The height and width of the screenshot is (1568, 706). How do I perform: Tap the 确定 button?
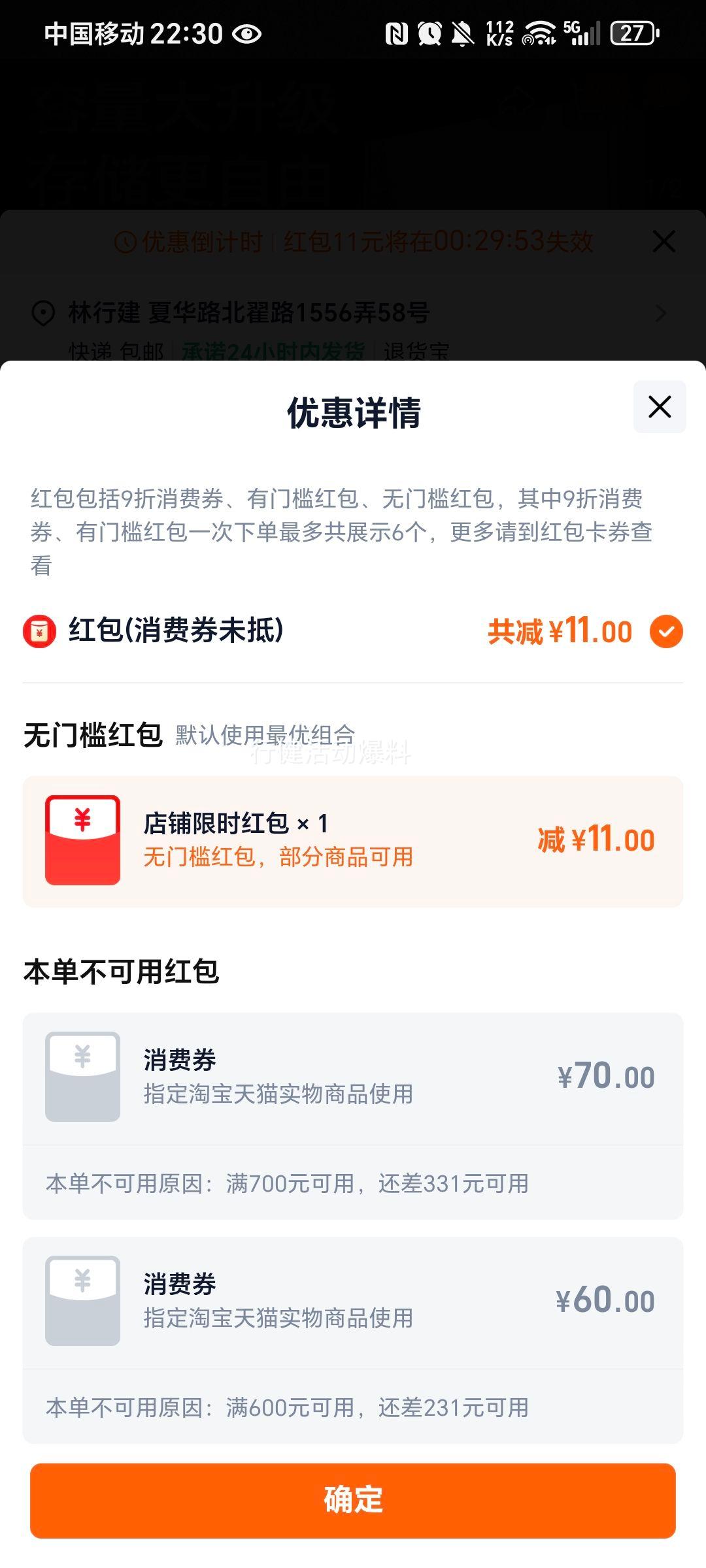tap(353, 1500)
